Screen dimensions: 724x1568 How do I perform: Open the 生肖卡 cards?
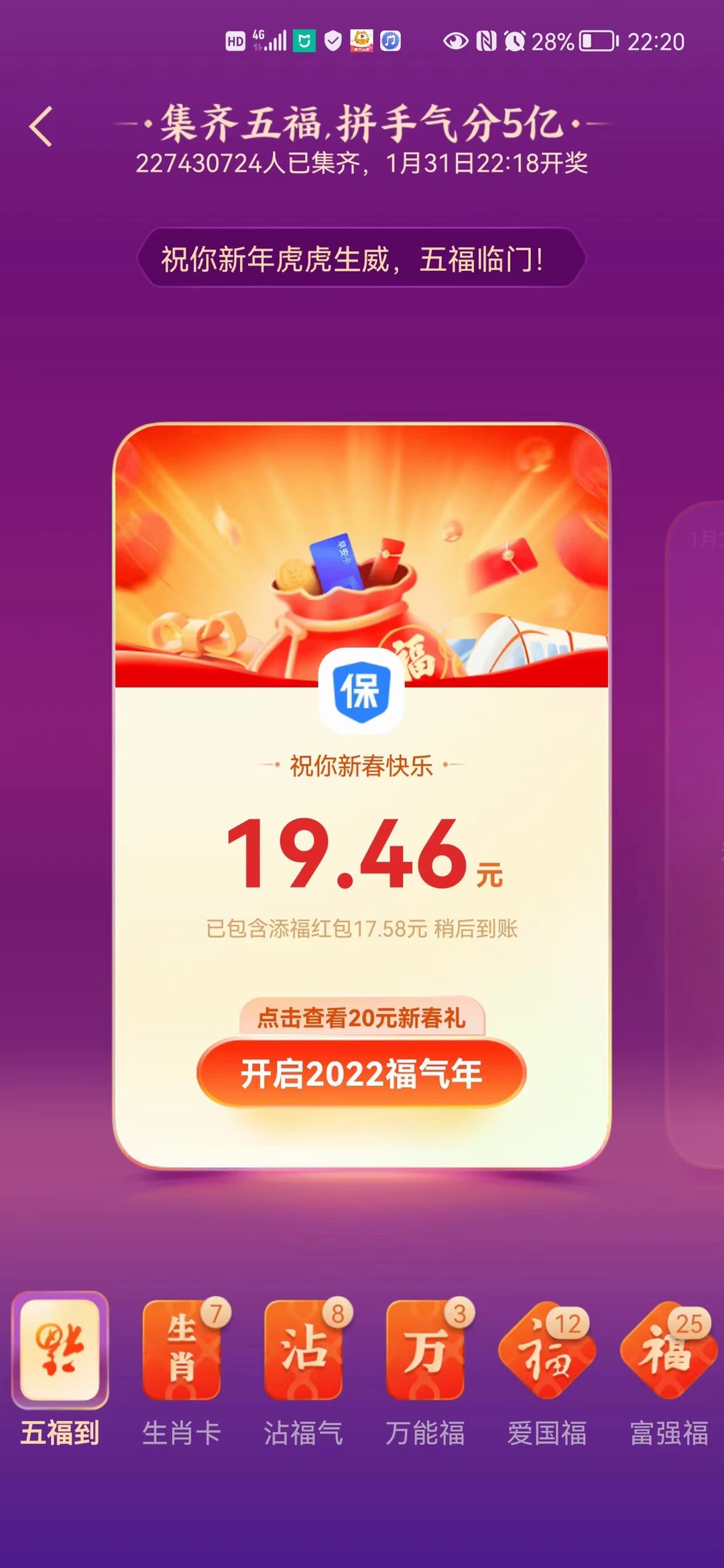coord(182,1371)
